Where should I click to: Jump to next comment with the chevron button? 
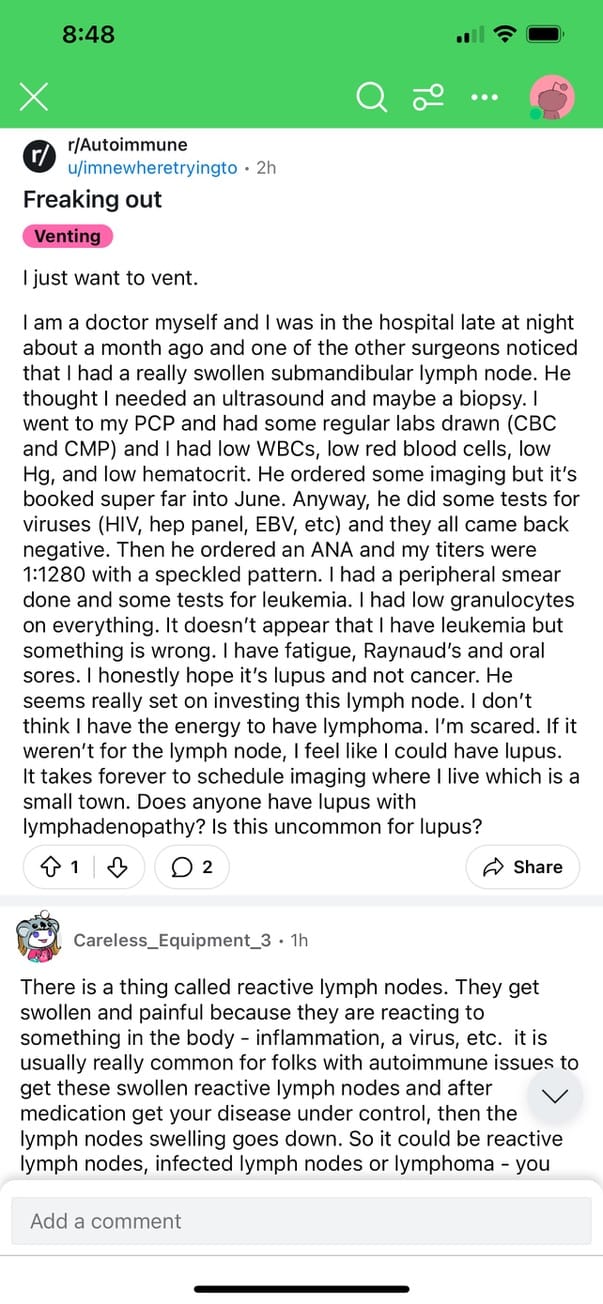(x=554, y=1095)
